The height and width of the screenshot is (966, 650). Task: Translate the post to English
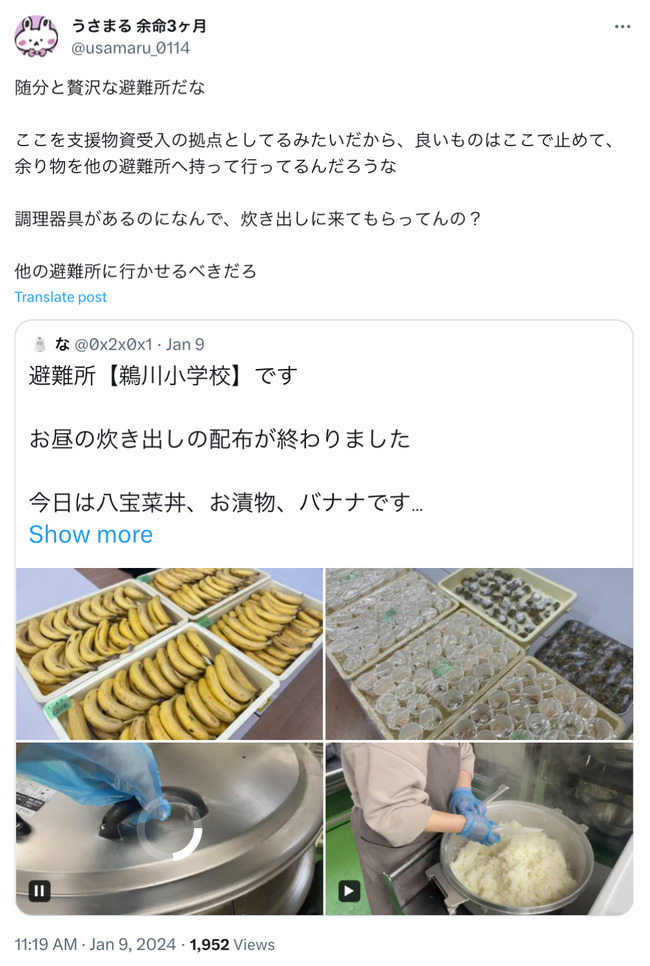point(61,297)
